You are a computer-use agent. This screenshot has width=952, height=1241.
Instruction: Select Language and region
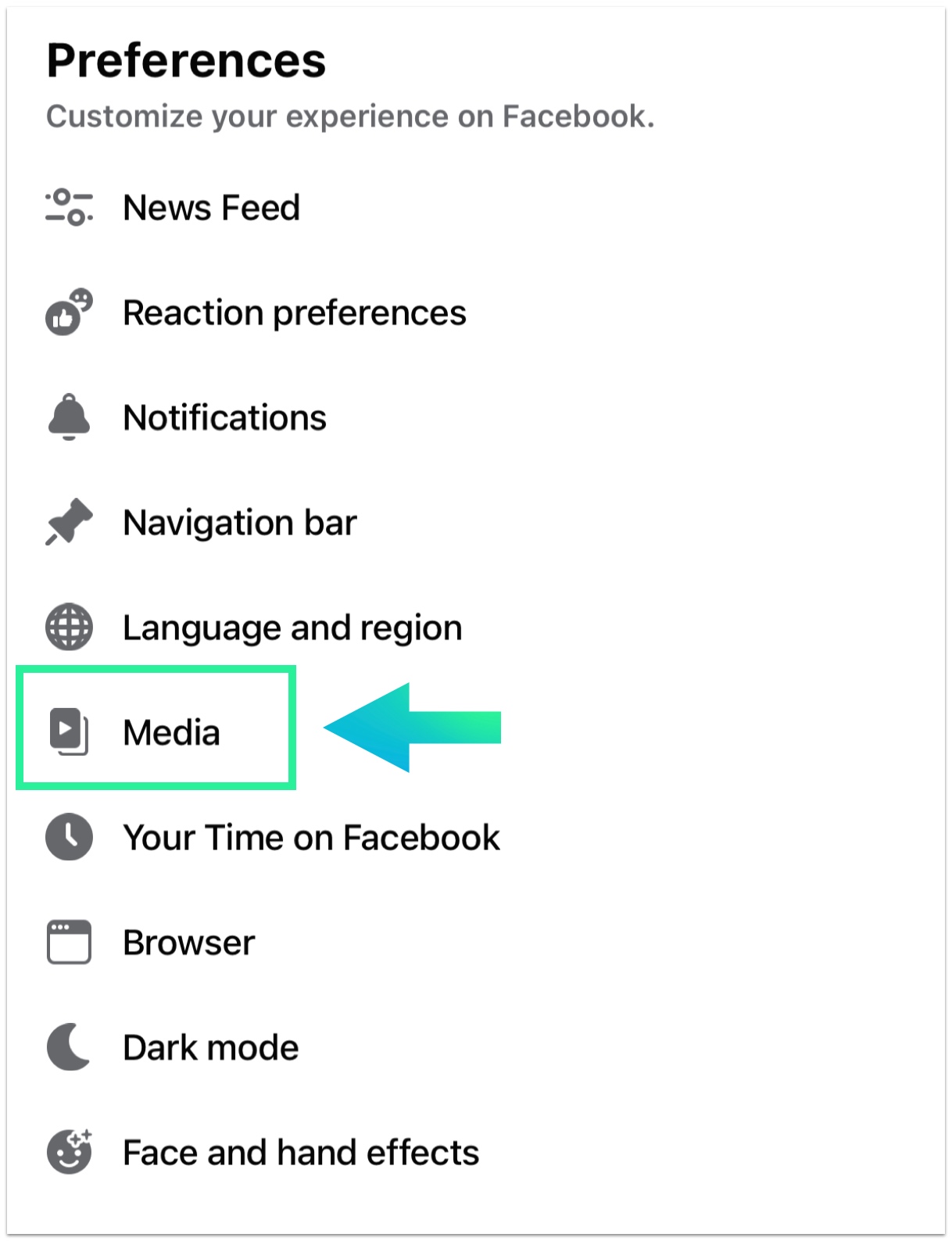[292, 628]
